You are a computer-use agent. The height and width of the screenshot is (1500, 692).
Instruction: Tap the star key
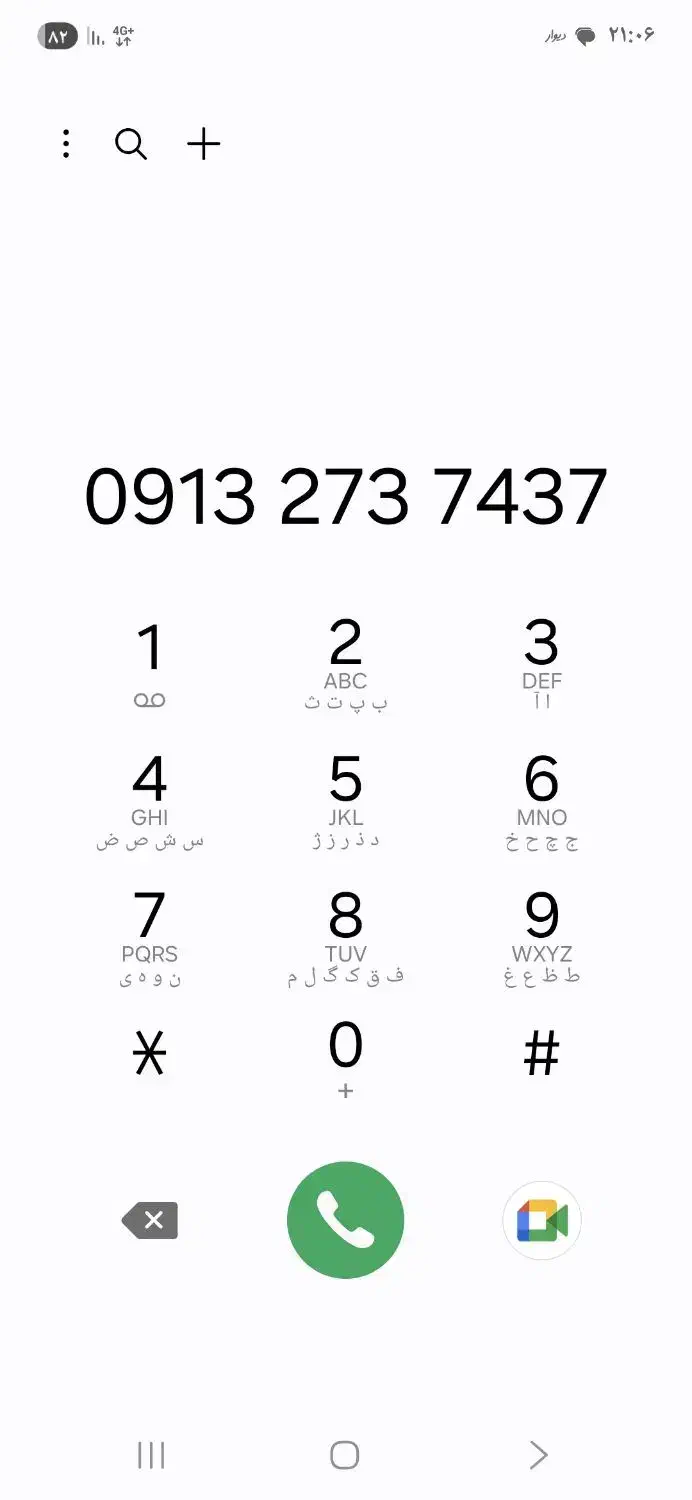click(150, 1054)
